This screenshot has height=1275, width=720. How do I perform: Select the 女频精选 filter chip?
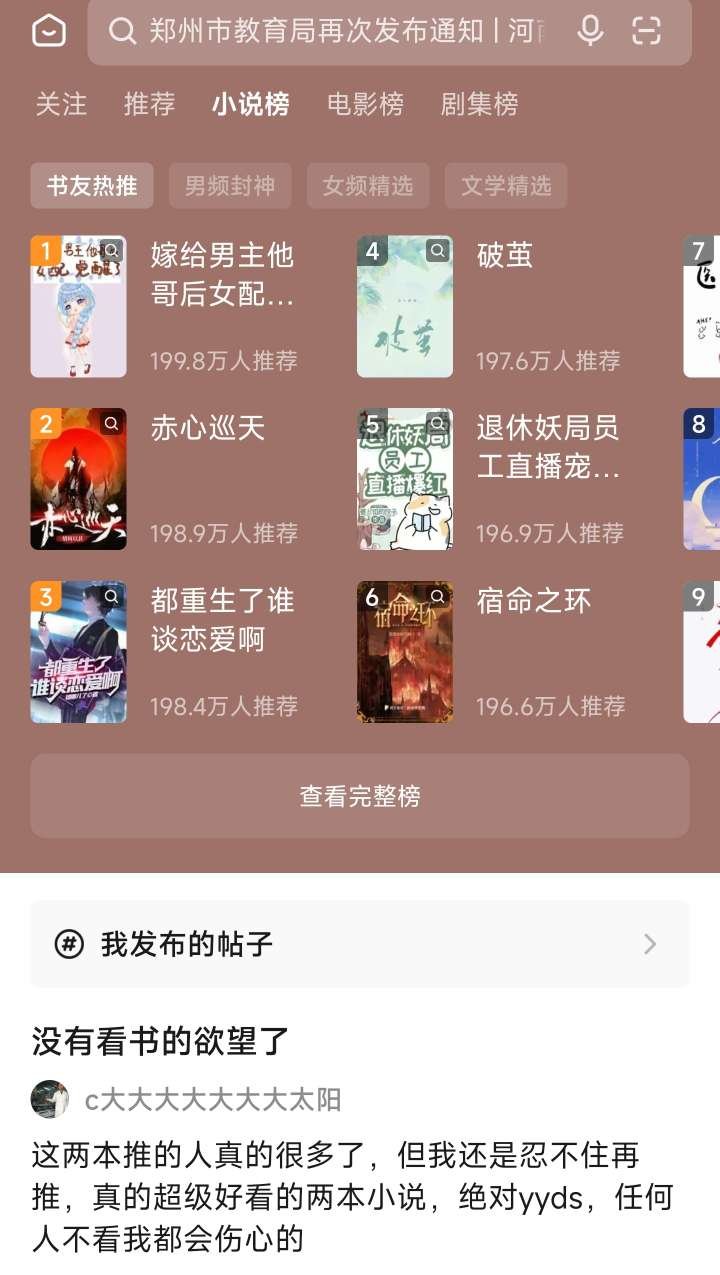click(x=368, y=185)
